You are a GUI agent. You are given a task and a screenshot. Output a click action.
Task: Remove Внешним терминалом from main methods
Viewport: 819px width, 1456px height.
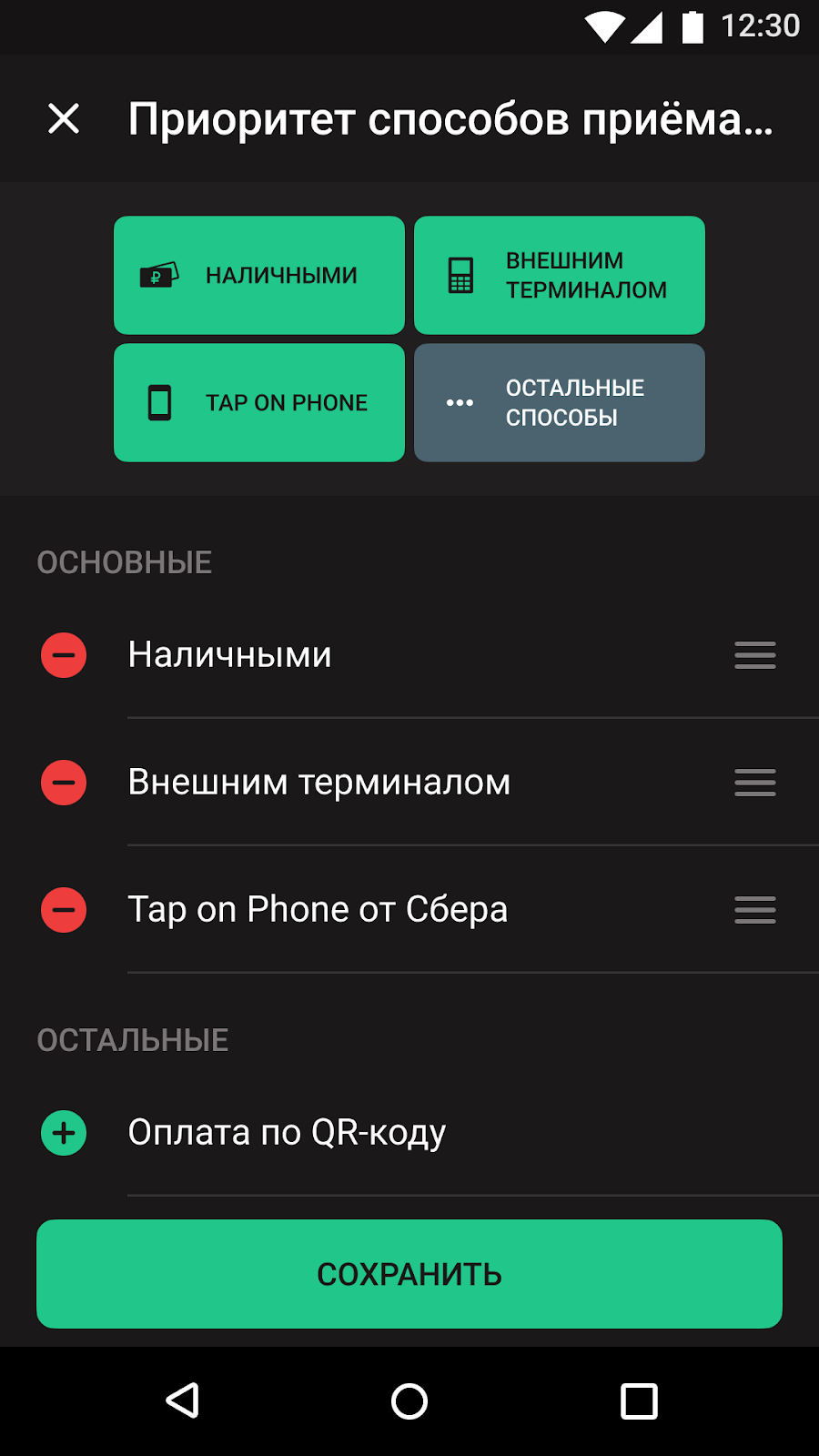64,783
